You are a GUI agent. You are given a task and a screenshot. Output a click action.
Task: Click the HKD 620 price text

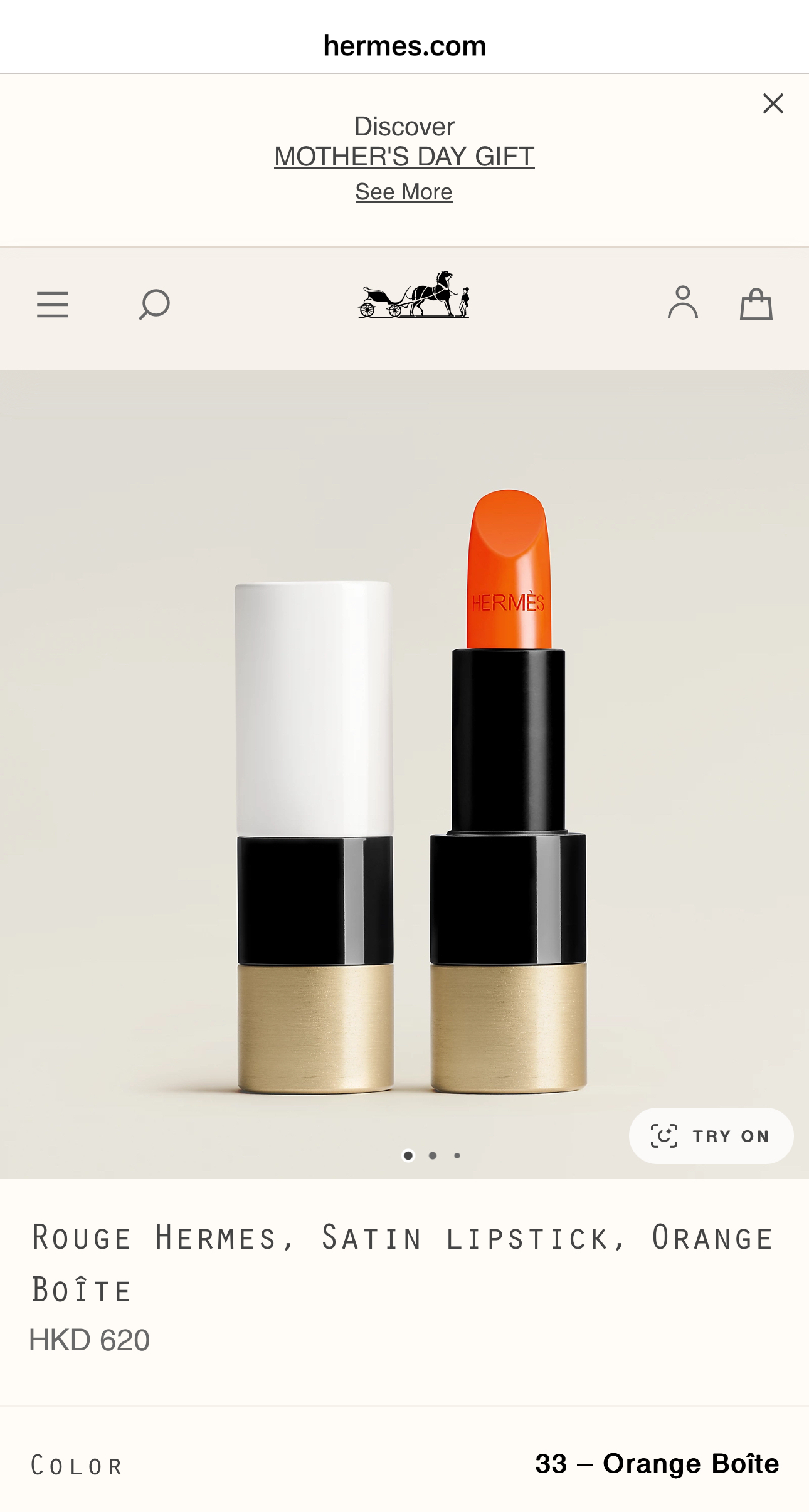point(89,1338)
